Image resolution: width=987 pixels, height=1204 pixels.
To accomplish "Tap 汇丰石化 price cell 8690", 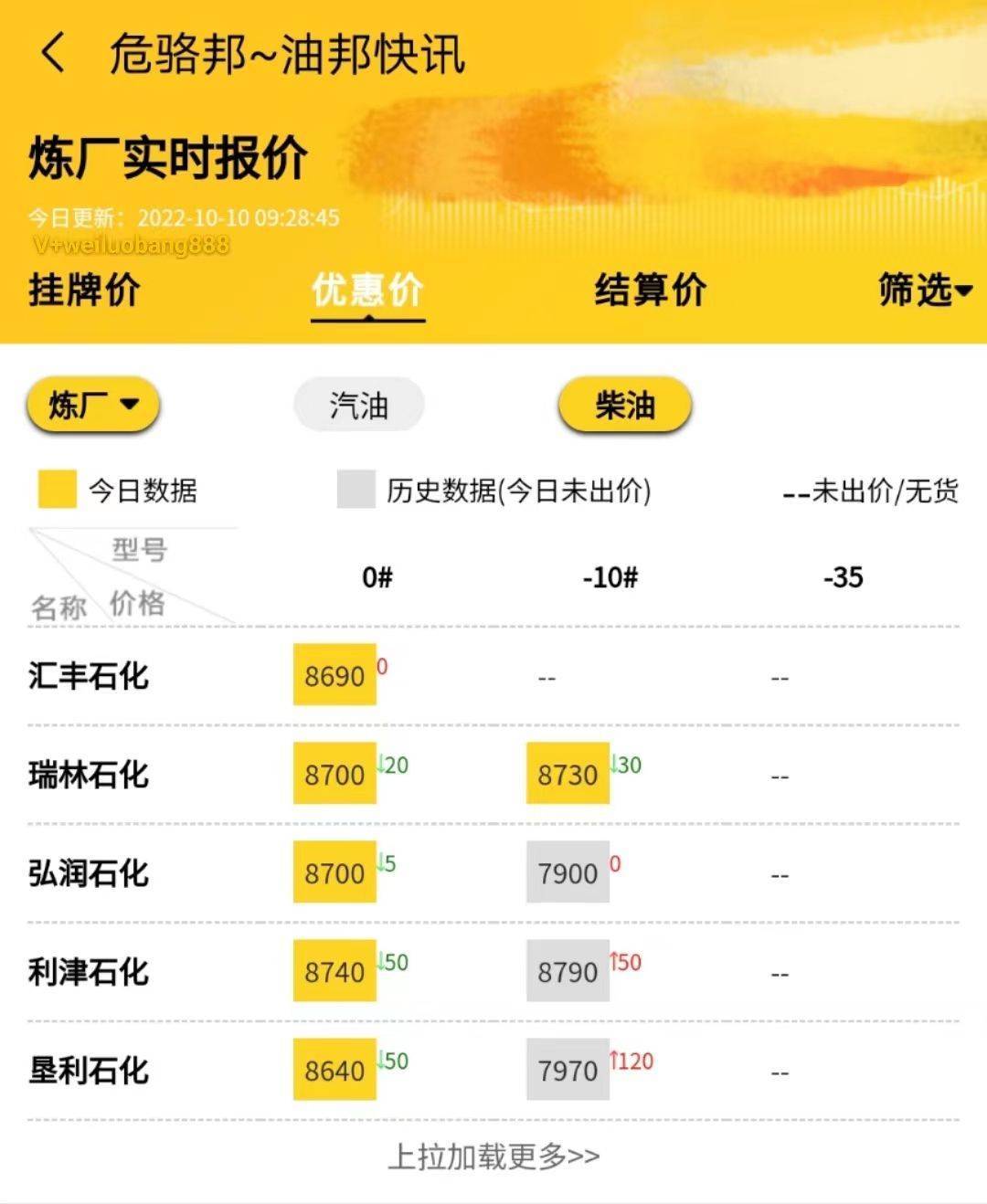I will tap(334, 676).
